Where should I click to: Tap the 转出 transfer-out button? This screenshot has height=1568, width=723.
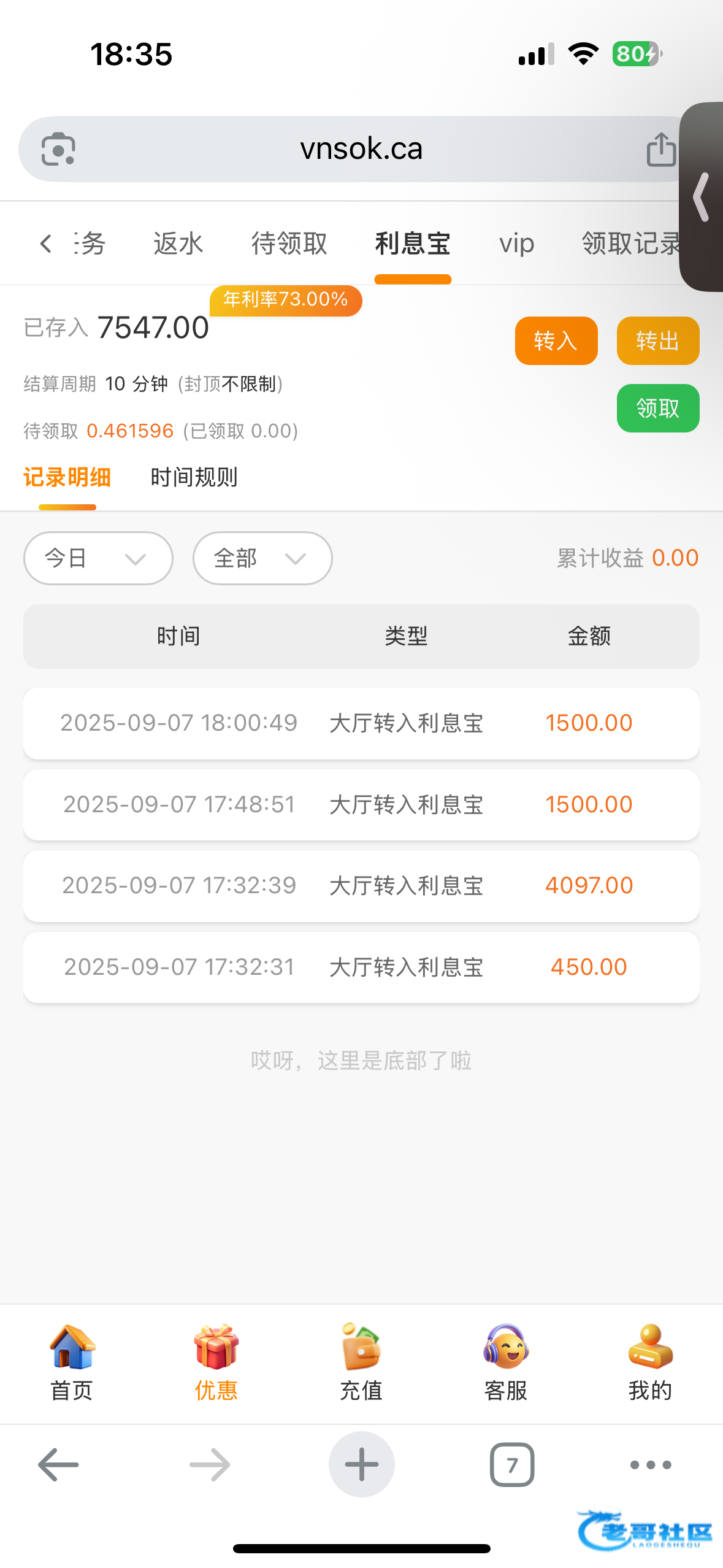pos(657,340)
